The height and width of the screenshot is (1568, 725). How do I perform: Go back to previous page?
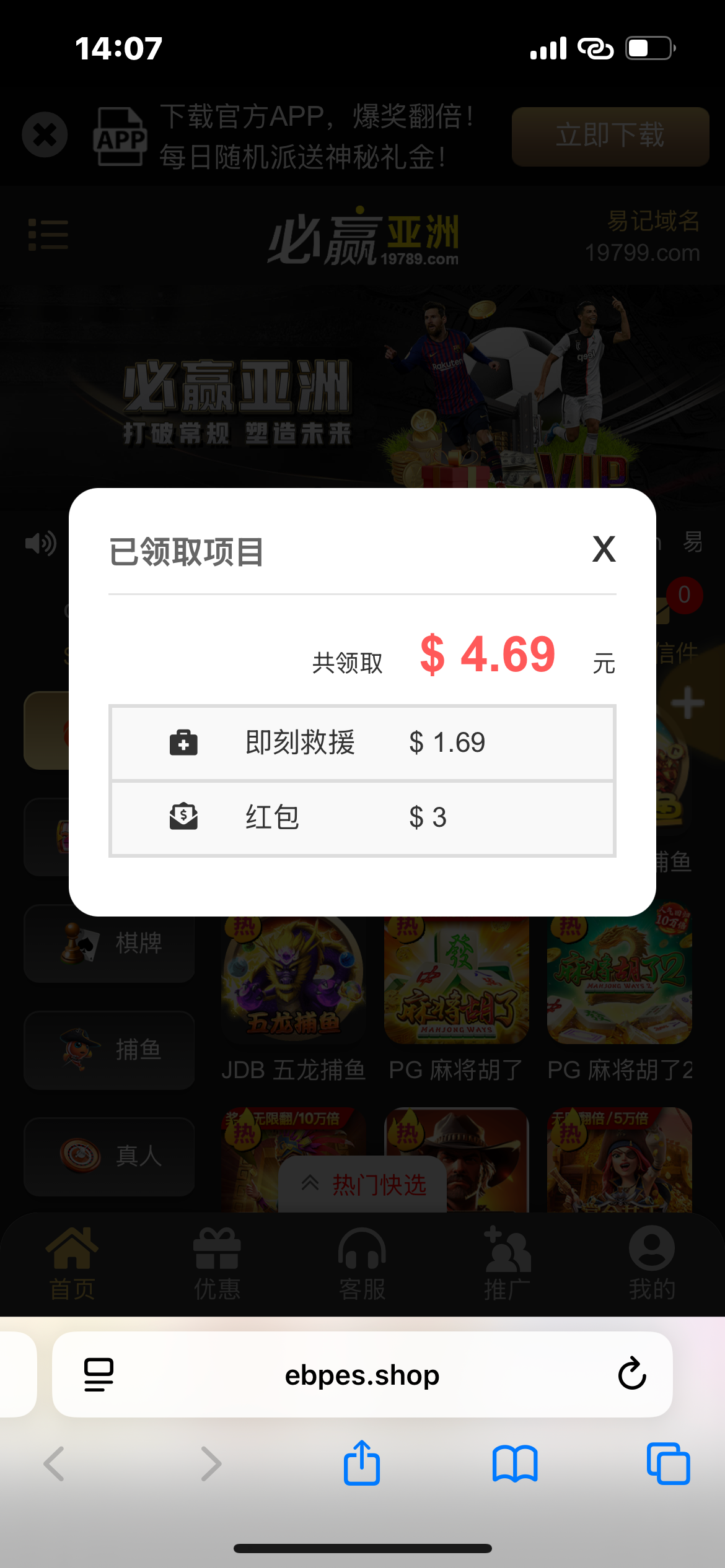point(54,1464)
